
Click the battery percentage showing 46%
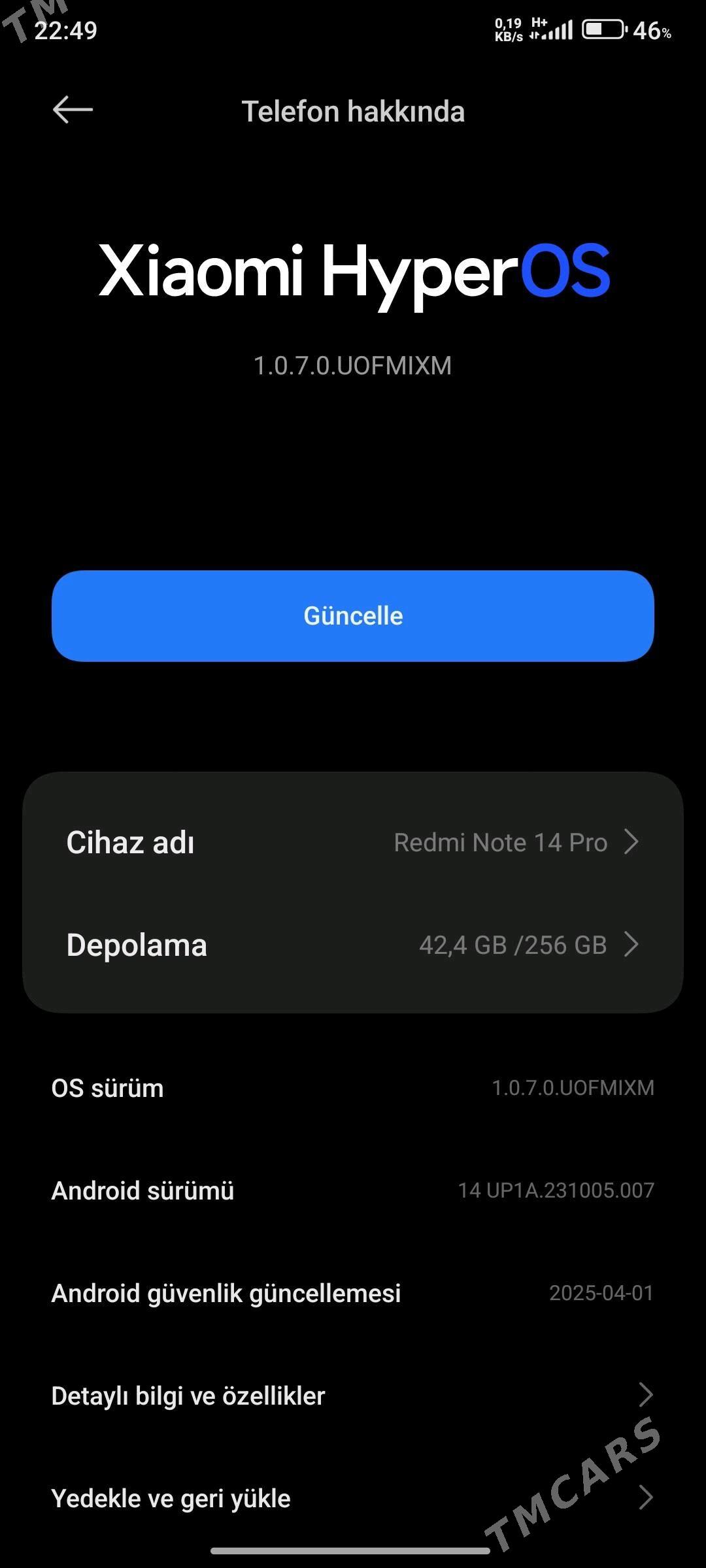pos(650,30)
